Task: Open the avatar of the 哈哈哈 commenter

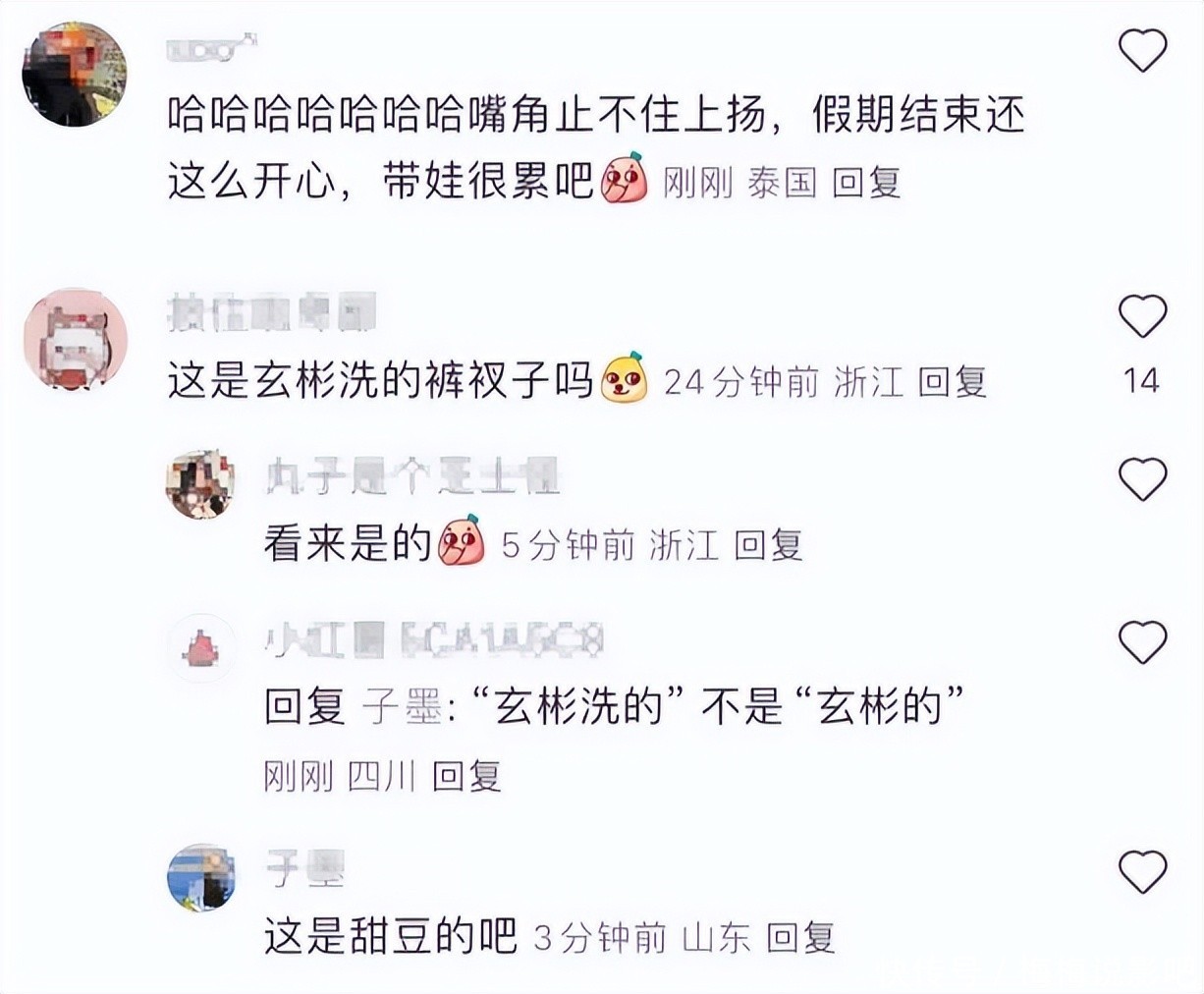Action: (76, 74)
